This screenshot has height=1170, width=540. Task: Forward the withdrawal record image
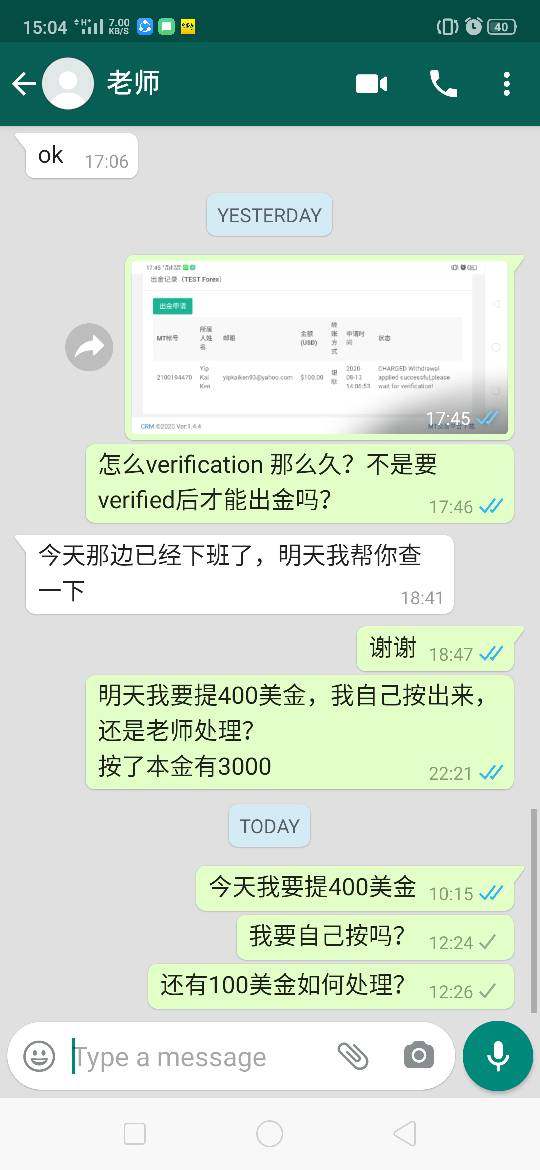tap(90, 347)
